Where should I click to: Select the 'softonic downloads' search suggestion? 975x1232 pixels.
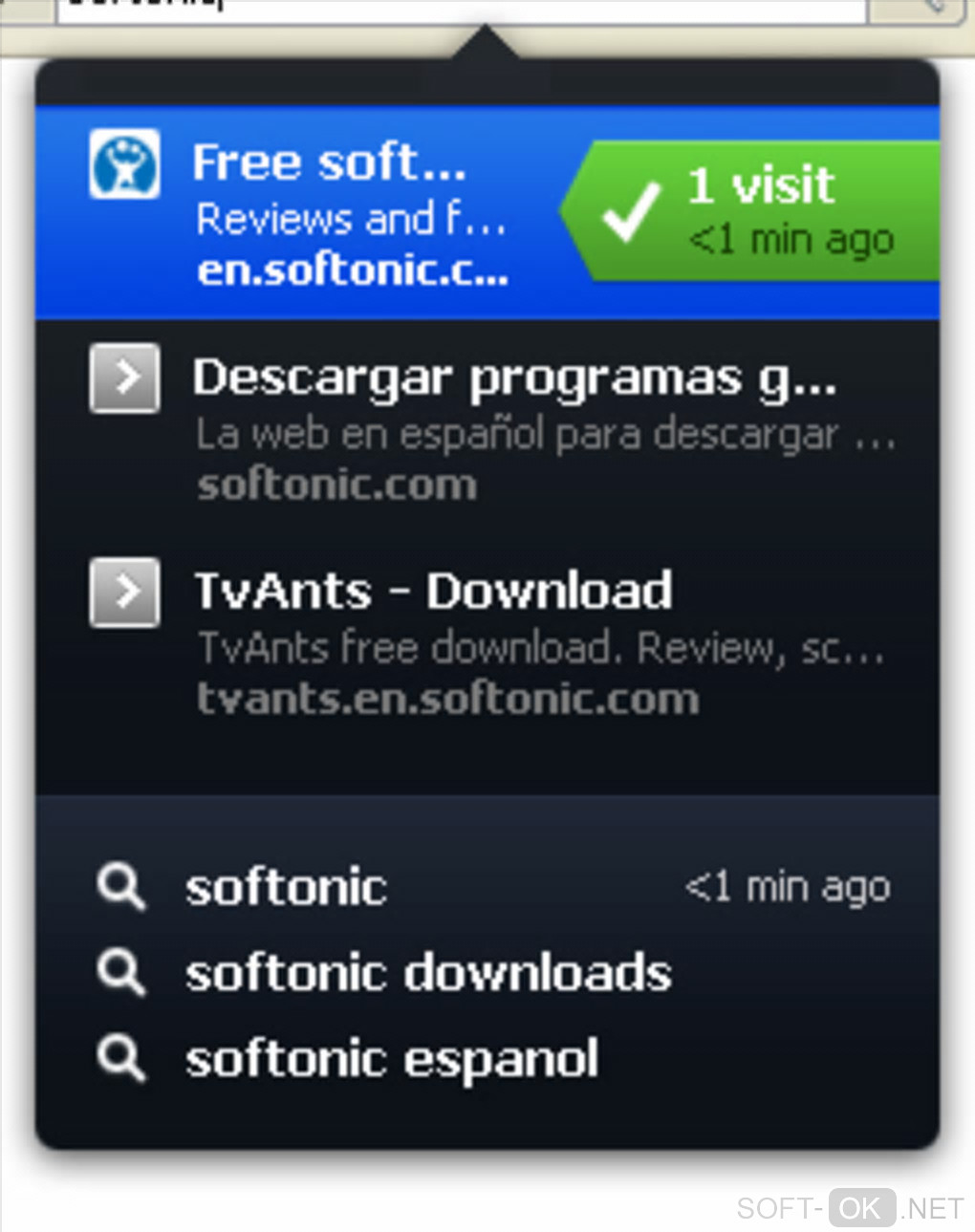[427, 973]
